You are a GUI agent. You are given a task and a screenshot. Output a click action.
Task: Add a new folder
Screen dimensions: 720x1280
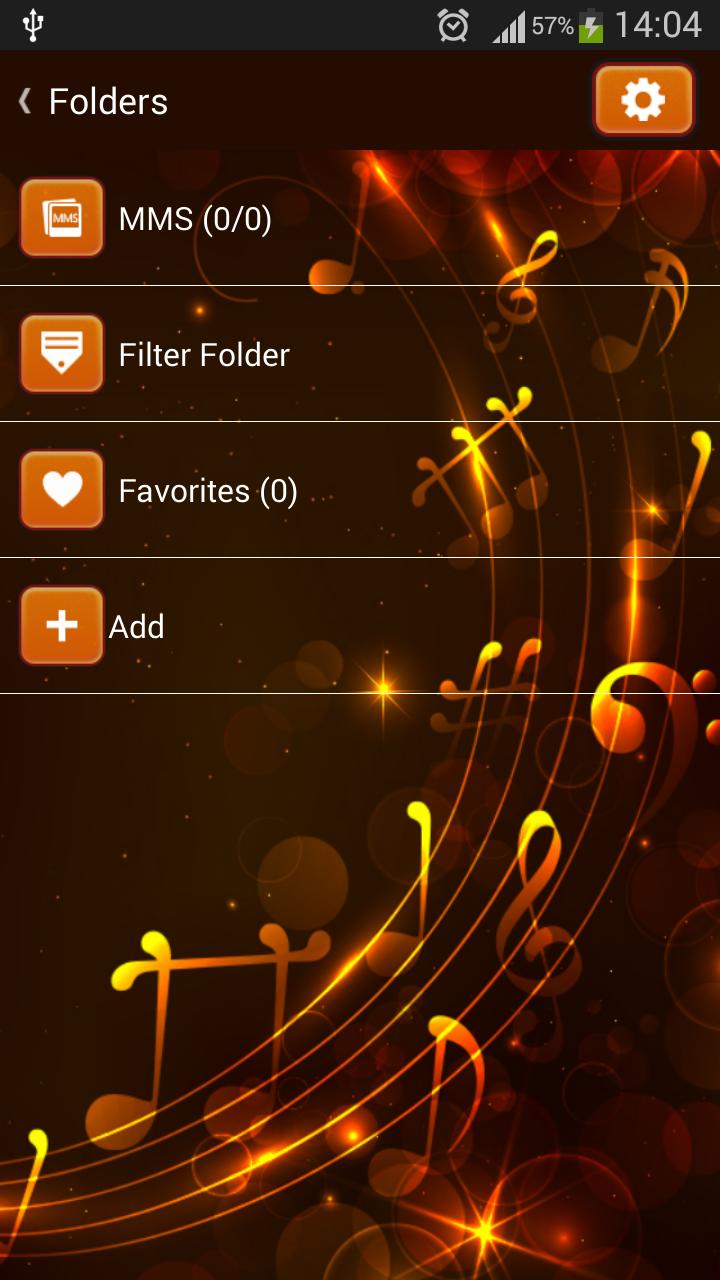tap(64, 626)
